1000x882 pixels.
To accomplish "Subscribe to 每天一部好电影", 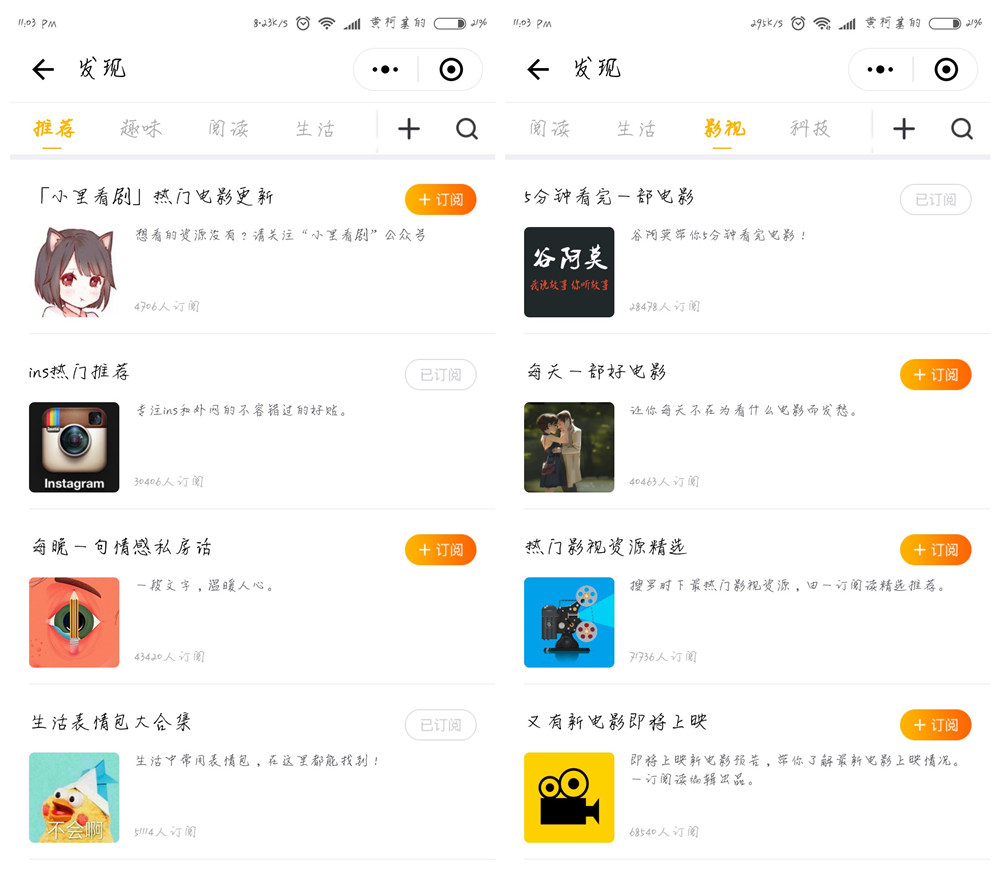I will coord(935,375).
